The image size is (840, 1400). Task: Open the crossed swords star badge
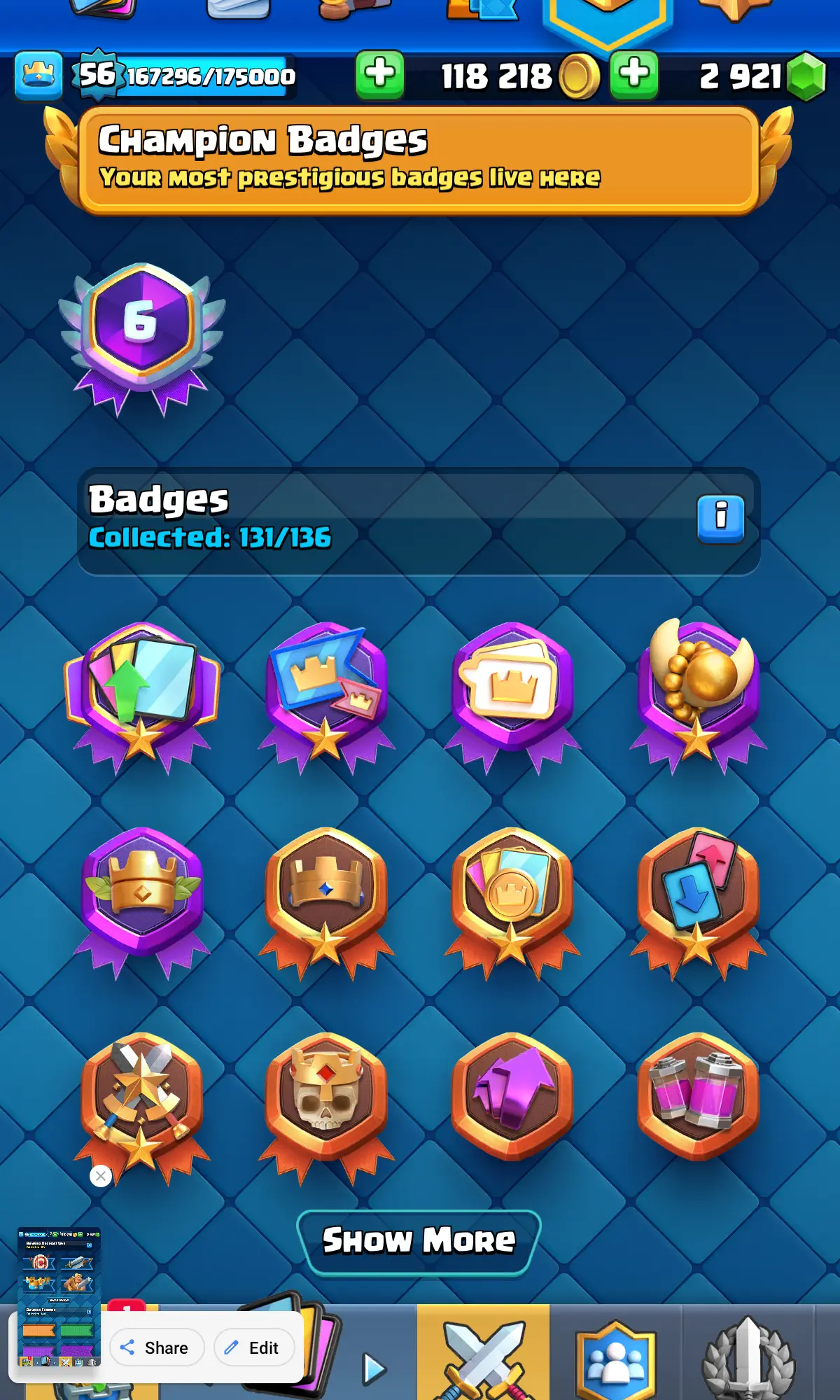tap(142, 1102)
